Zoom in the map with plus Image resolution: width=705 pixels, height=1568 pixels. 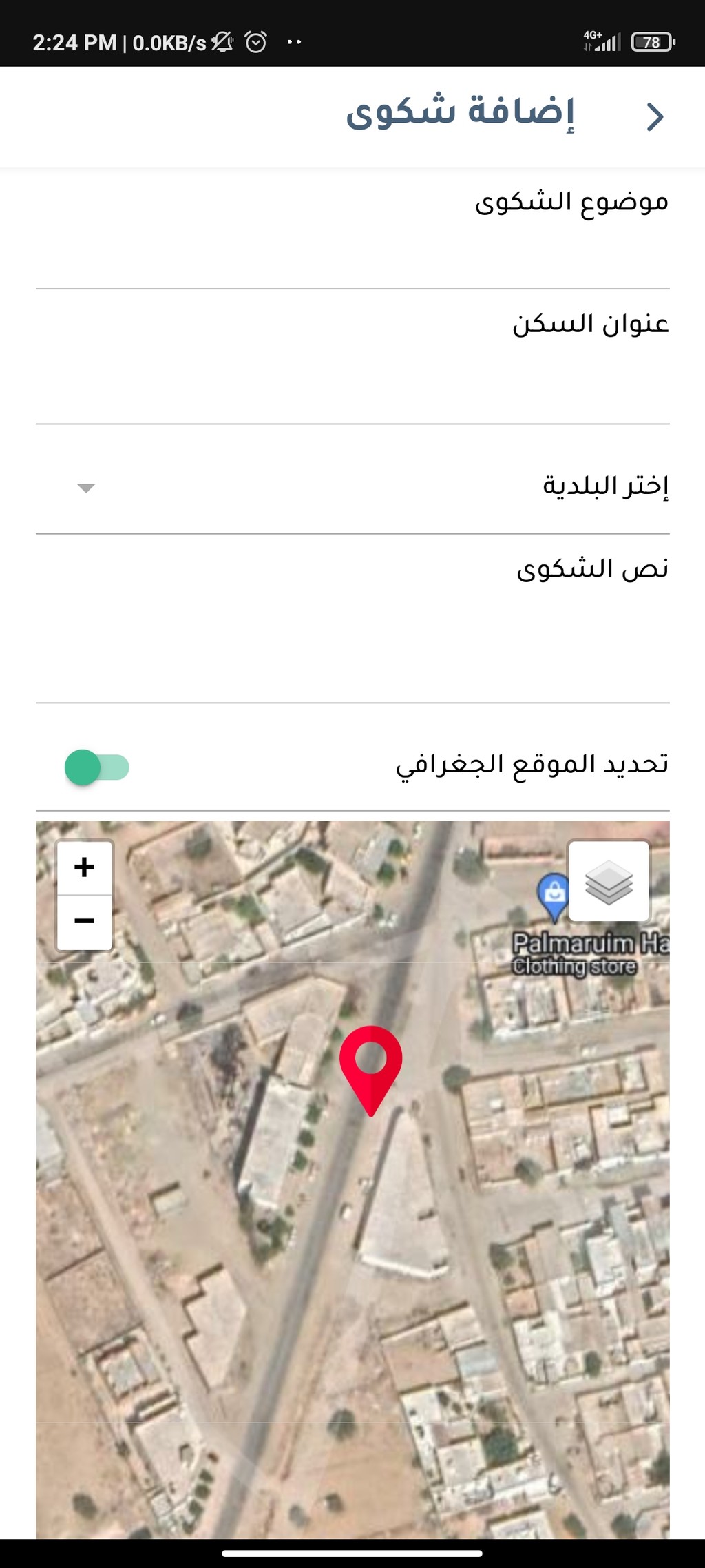point(85,867)
